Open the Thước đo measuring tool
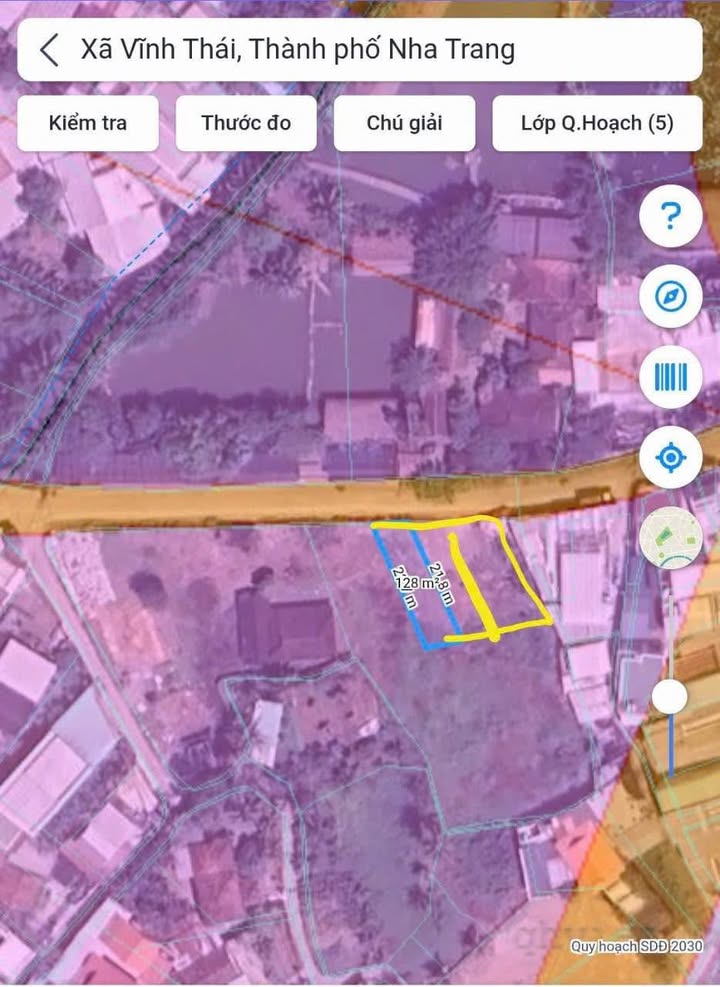720x987 pixels. click(246, 123)
